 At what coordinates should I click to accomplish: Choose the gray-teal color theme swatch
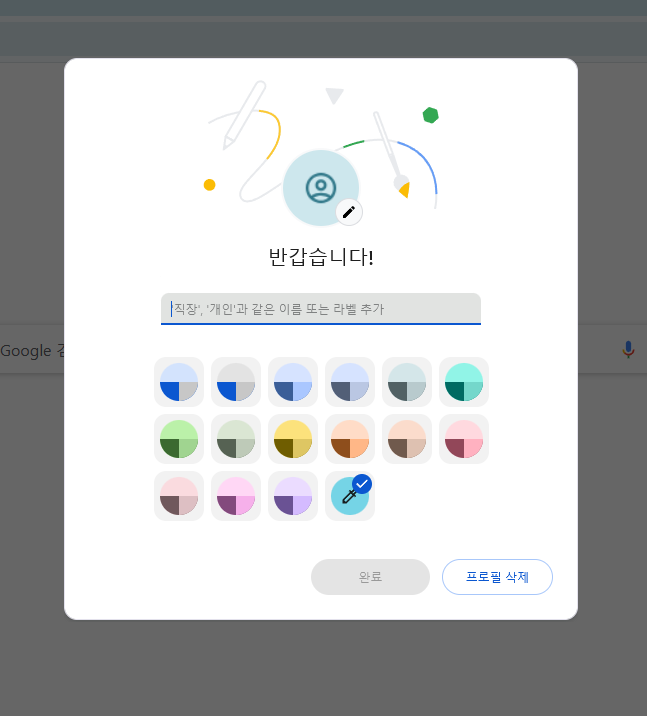click(x=407, y=382)
